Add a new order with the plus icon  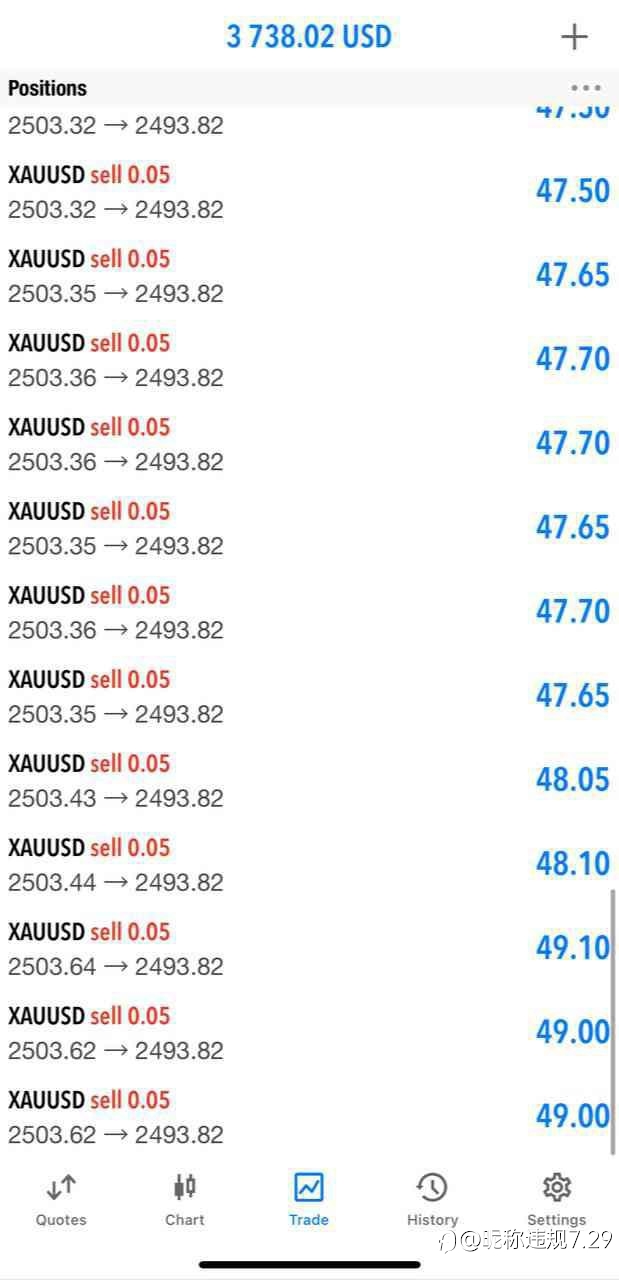tap(574, 37)
